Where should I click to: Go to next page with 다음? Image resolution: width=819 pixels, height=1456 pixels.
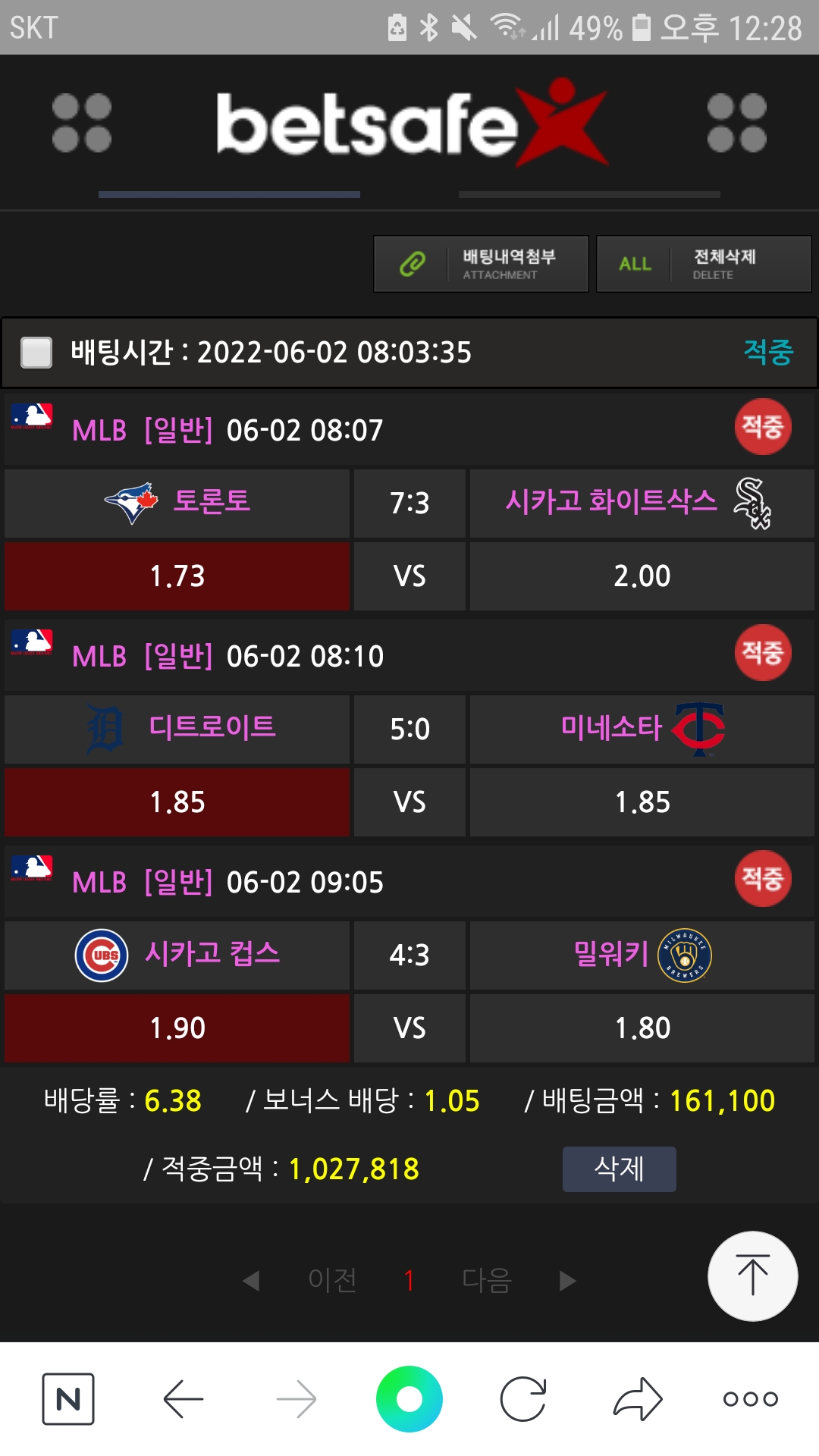487,1280
